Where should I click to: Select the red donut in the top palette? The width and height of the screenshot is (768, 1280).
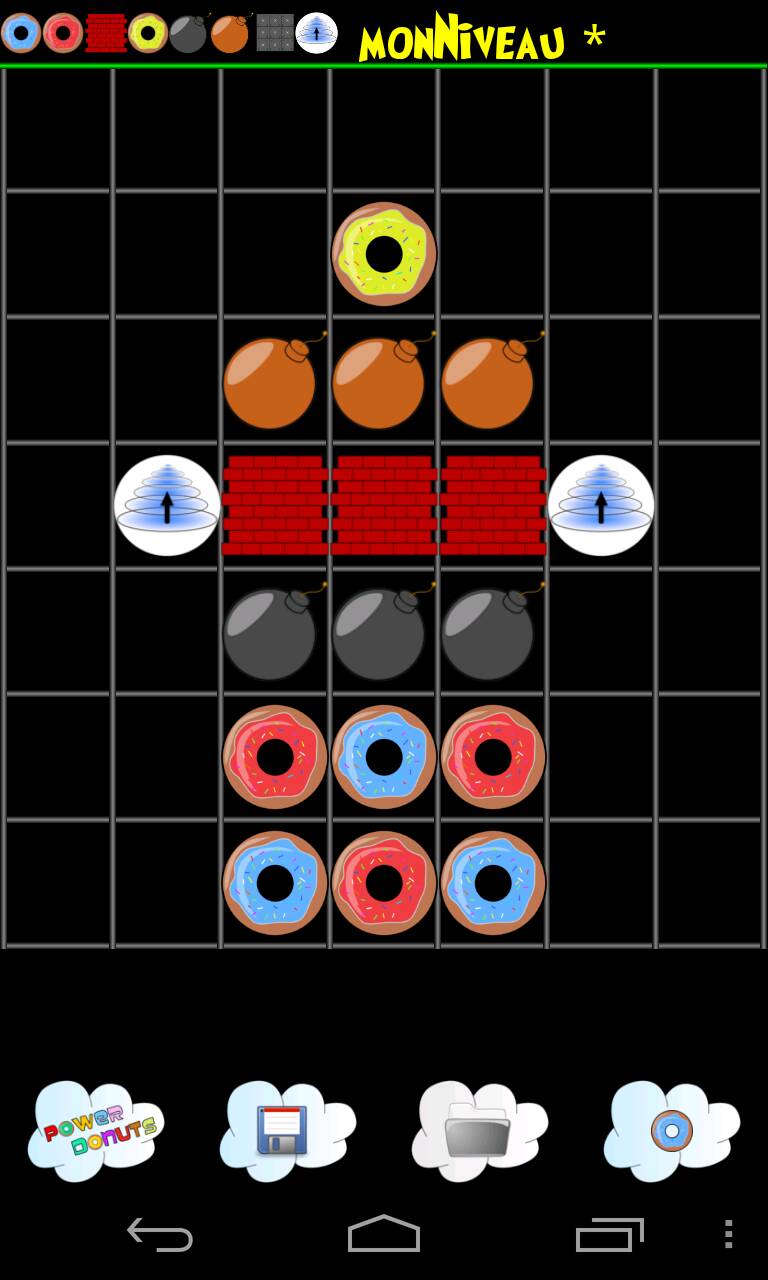tap(63, 33)
